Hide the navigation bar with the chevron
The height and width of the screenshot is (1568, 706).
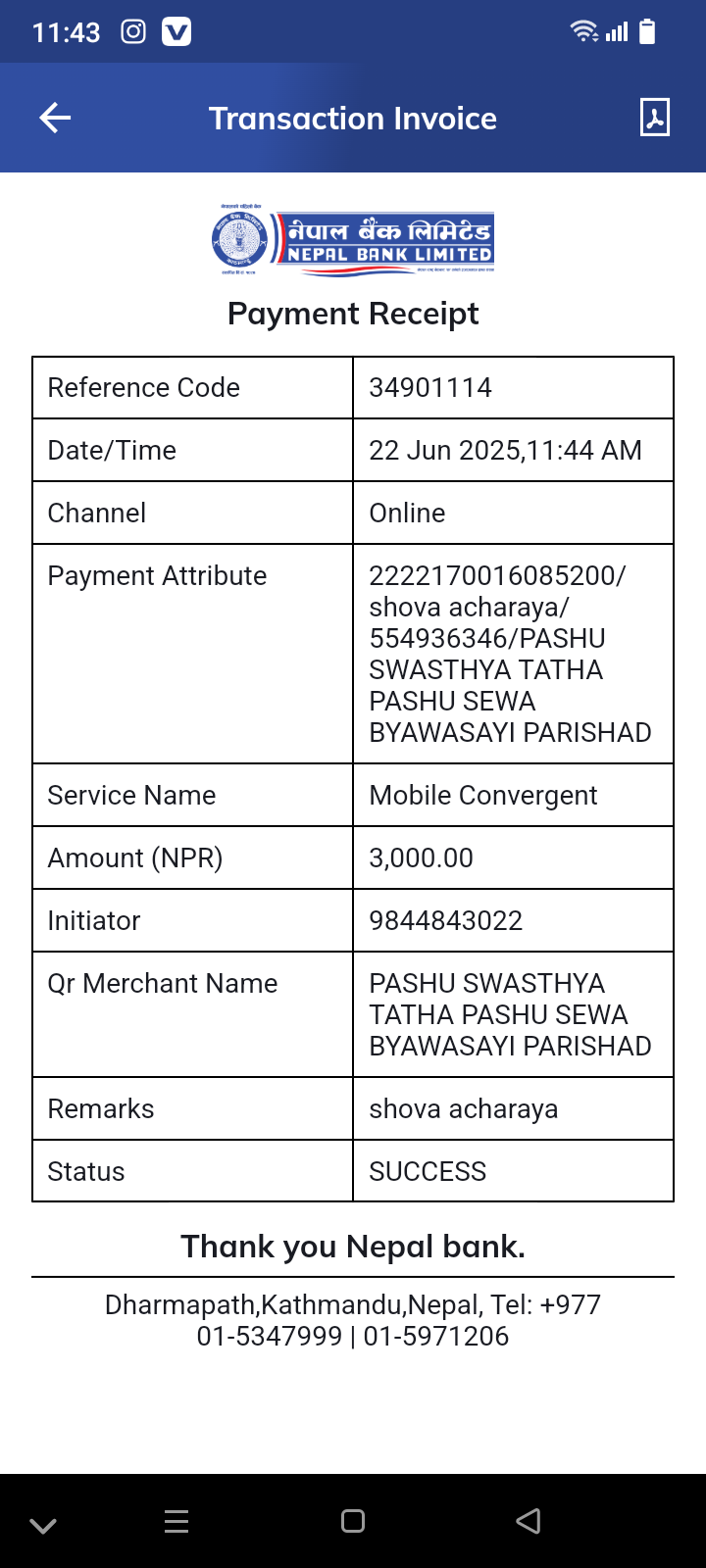pos(43,1525)
